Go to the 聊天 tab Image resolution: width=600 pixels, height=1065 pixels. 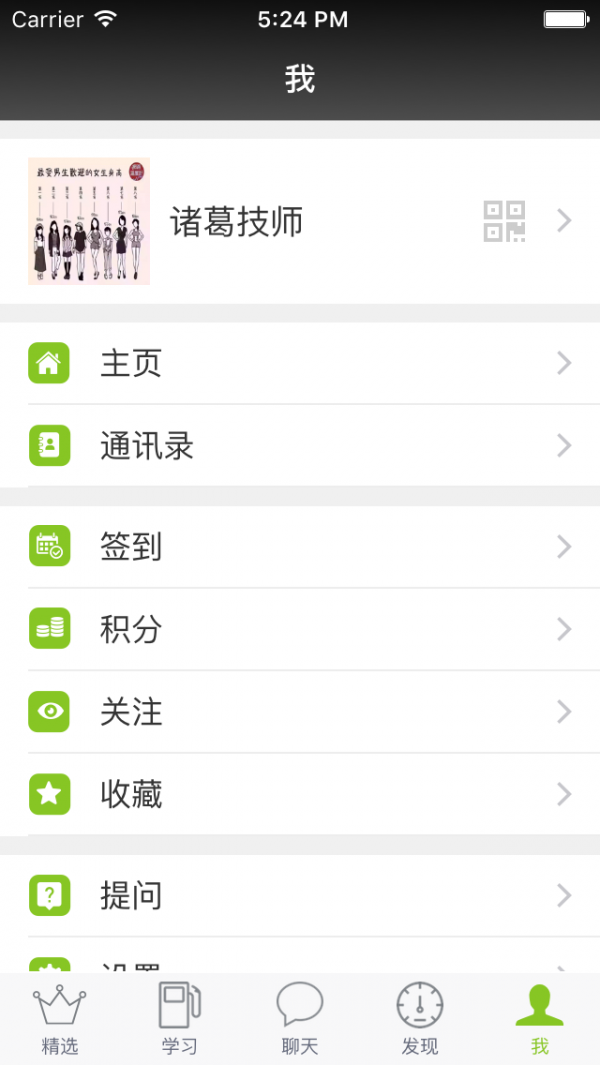[x=300, y=1019]
